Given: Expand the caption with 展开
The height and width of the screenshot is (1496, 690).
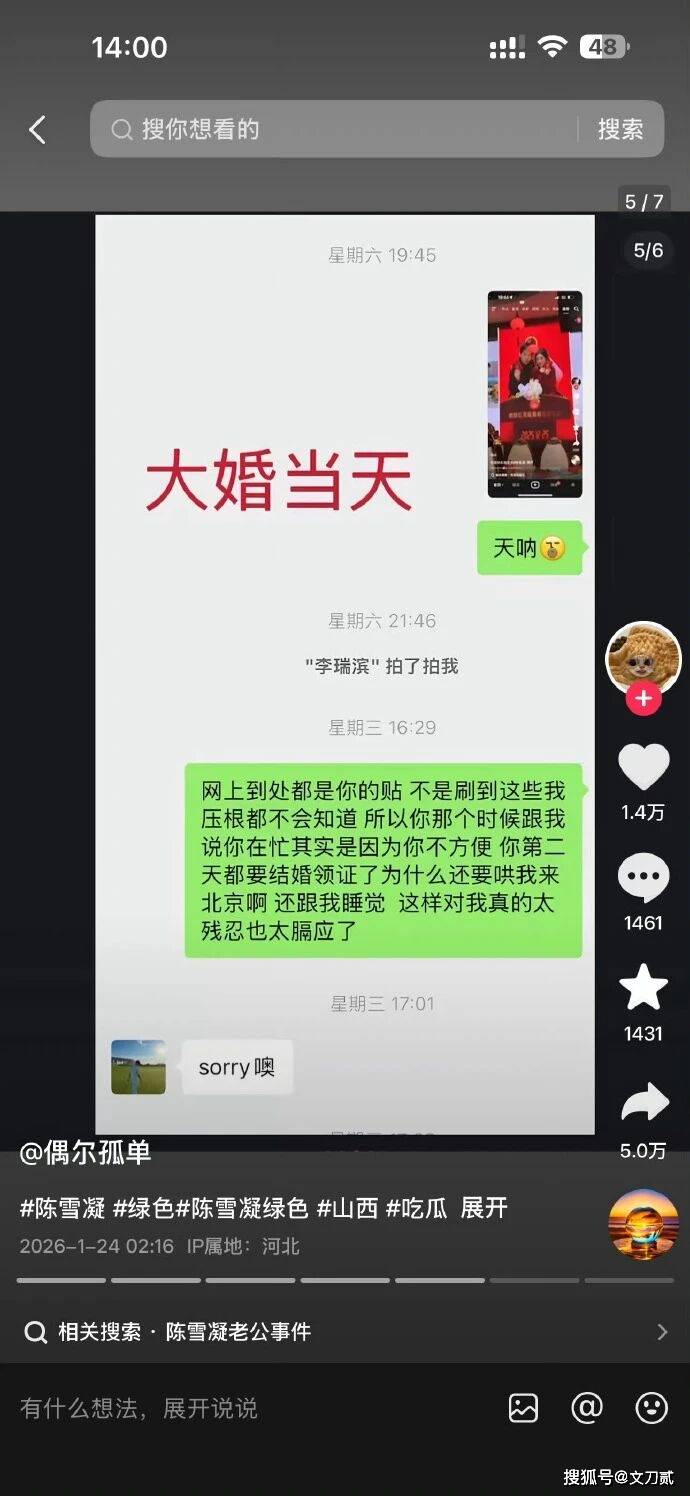Looking at the screenshot, I should point(484,1208).
